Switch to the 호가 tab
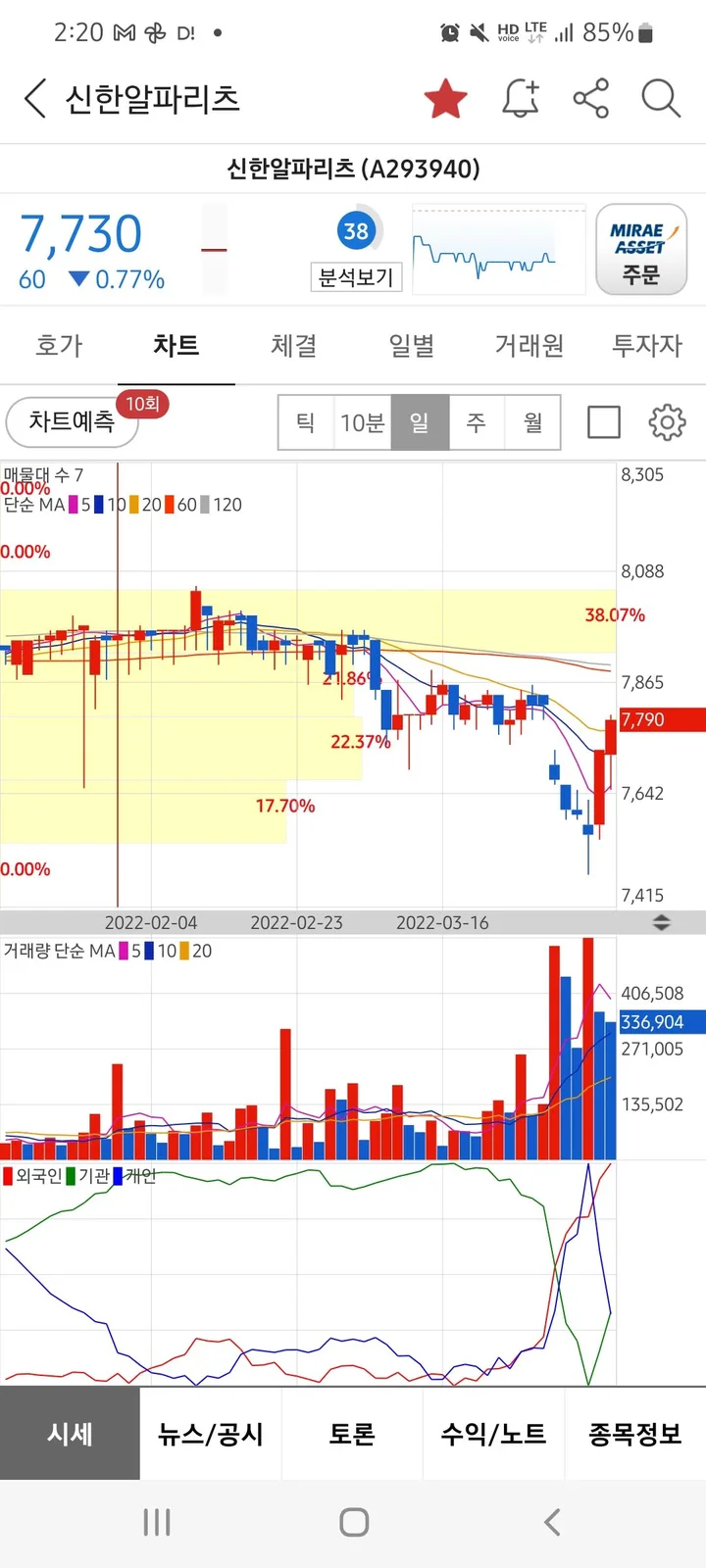This screenshot has width=706, height=1568. tap(59, 345)
